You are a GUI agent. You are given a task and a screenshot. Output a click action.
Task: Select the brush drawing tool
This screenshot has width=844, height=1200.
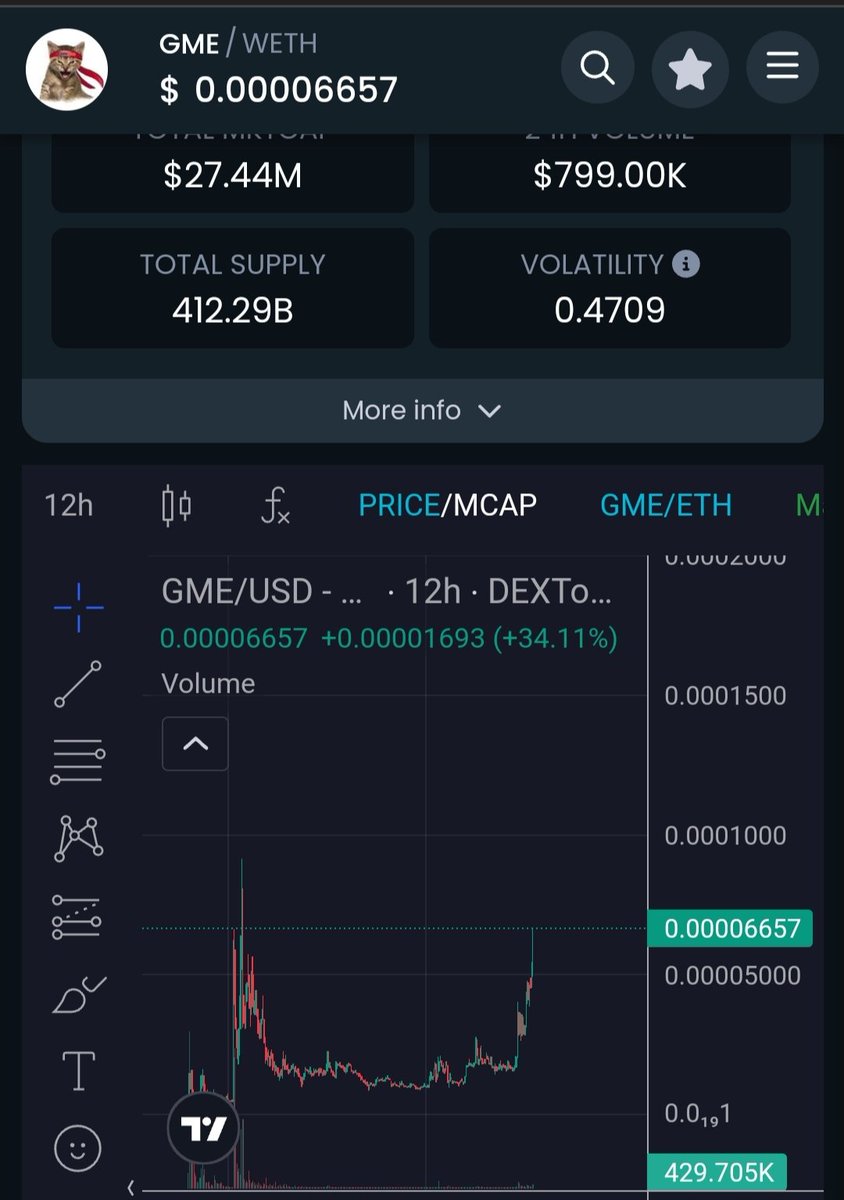tap(77, 994)
